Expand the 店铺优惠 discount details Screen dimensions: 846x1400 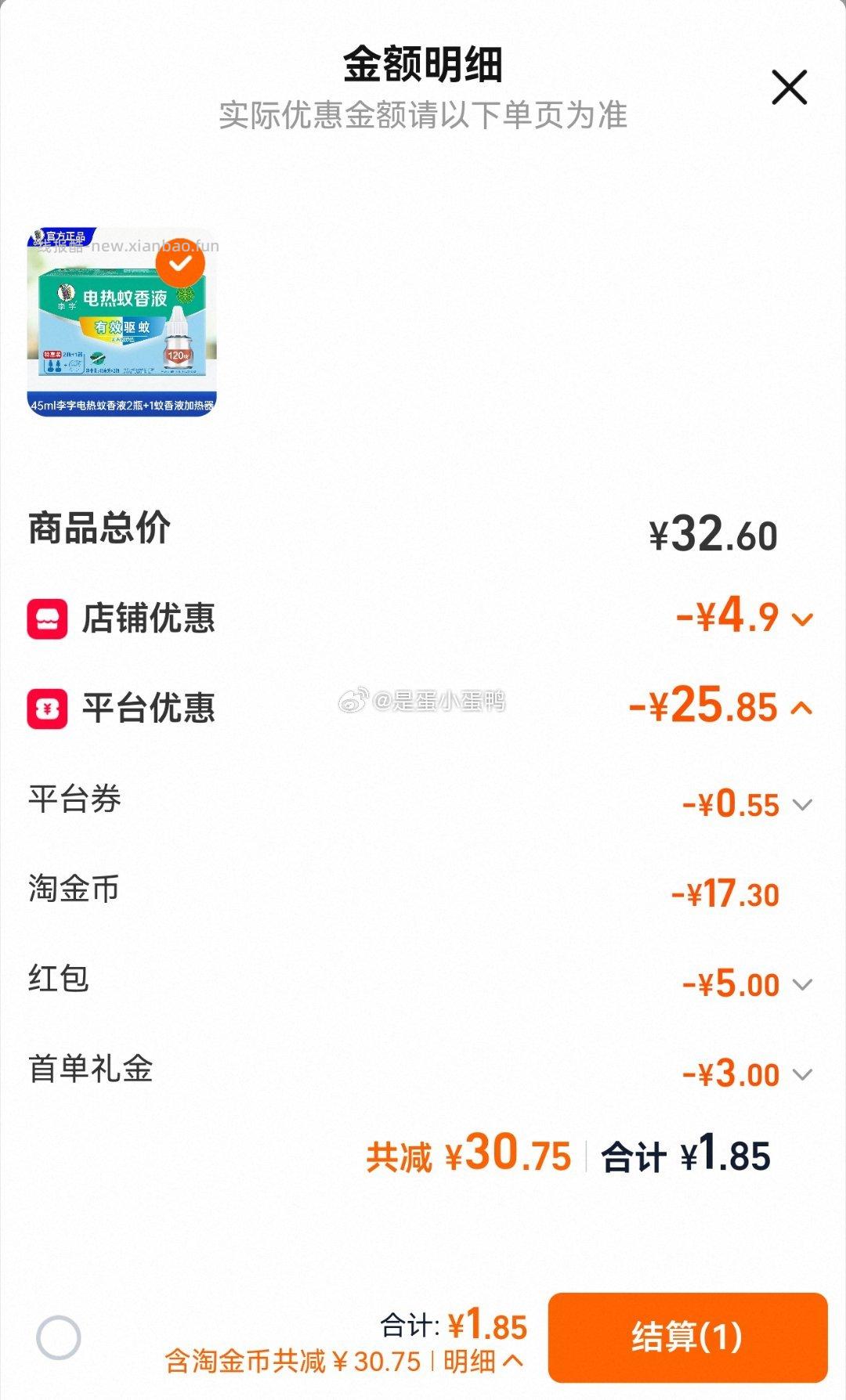803,621
